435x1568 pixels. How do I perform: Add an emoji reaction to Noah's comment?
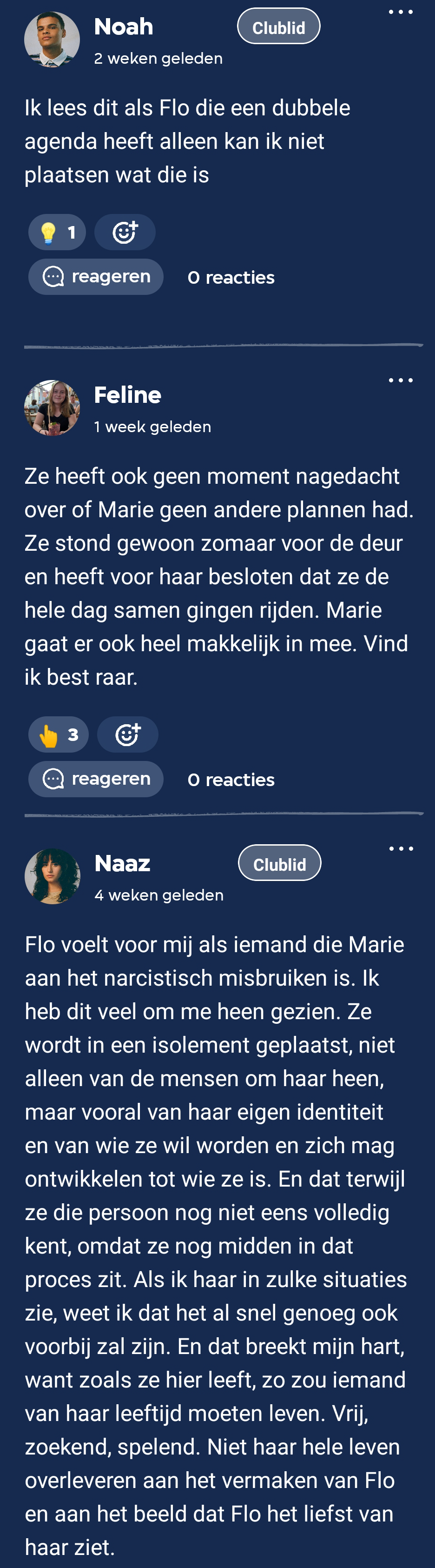click(x=125, y=232)
